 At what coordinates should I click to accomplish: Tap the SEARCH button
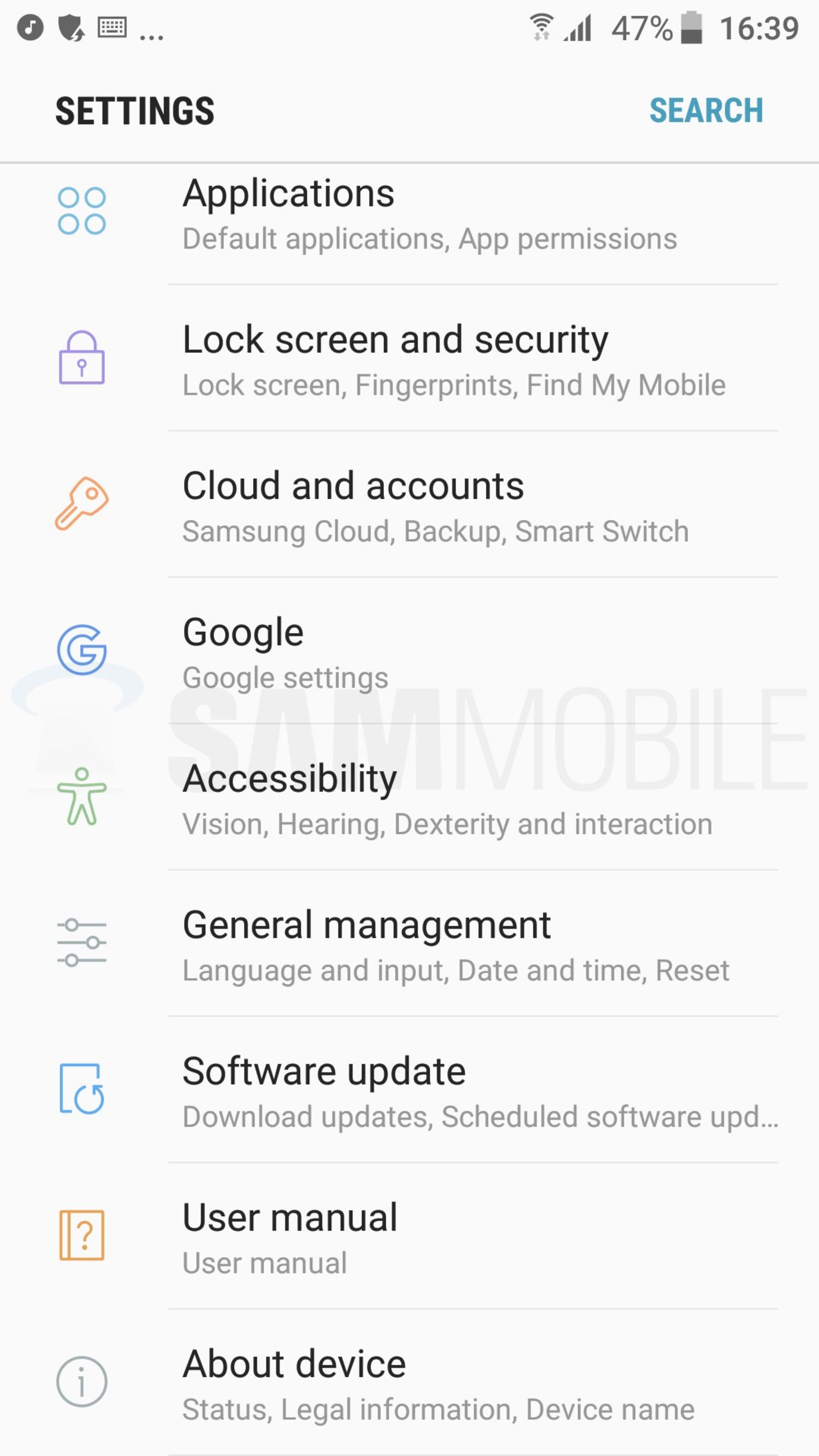706,110
